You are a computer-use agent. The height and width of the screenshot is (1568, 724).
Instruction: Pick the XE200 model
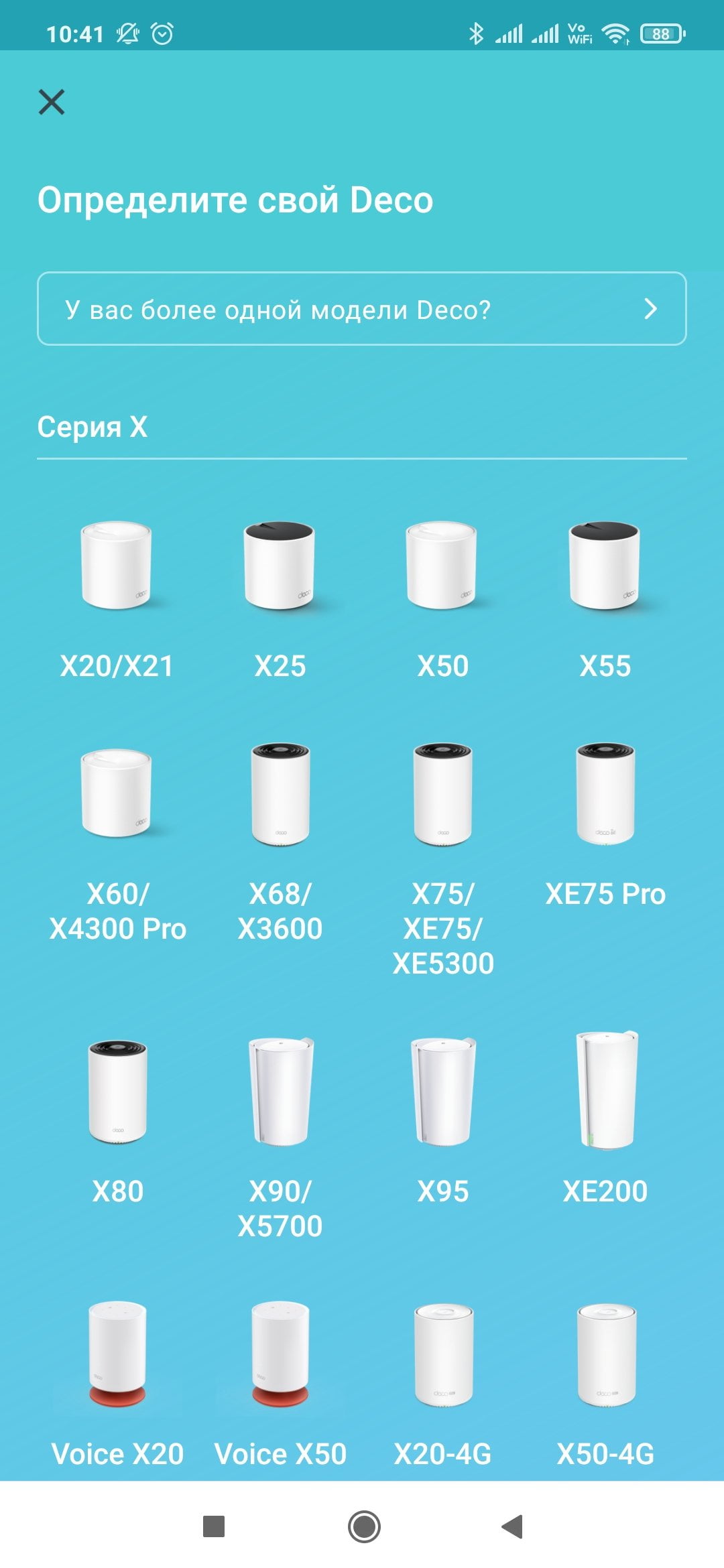click(x=605, y=1119)
